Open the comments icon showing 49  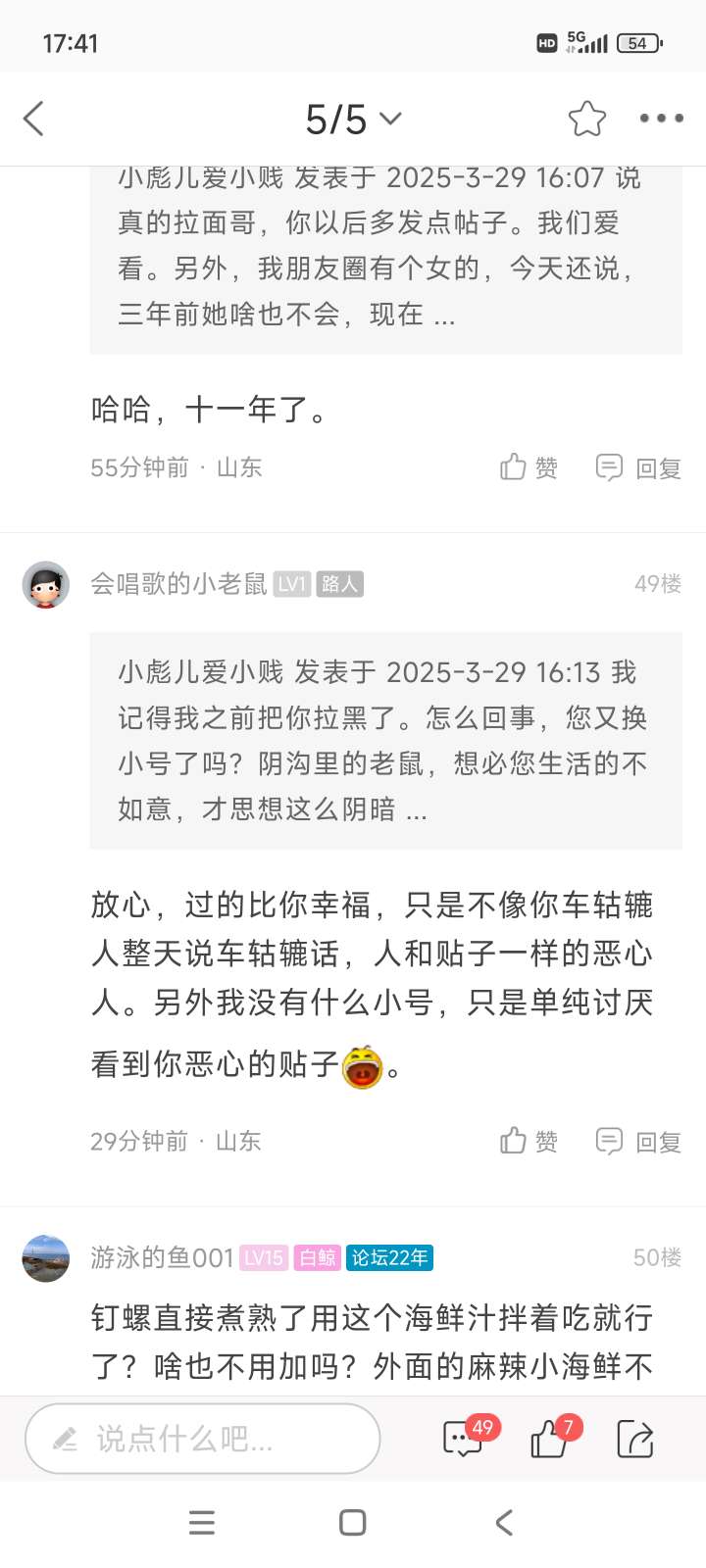(x=464, y=1439)
